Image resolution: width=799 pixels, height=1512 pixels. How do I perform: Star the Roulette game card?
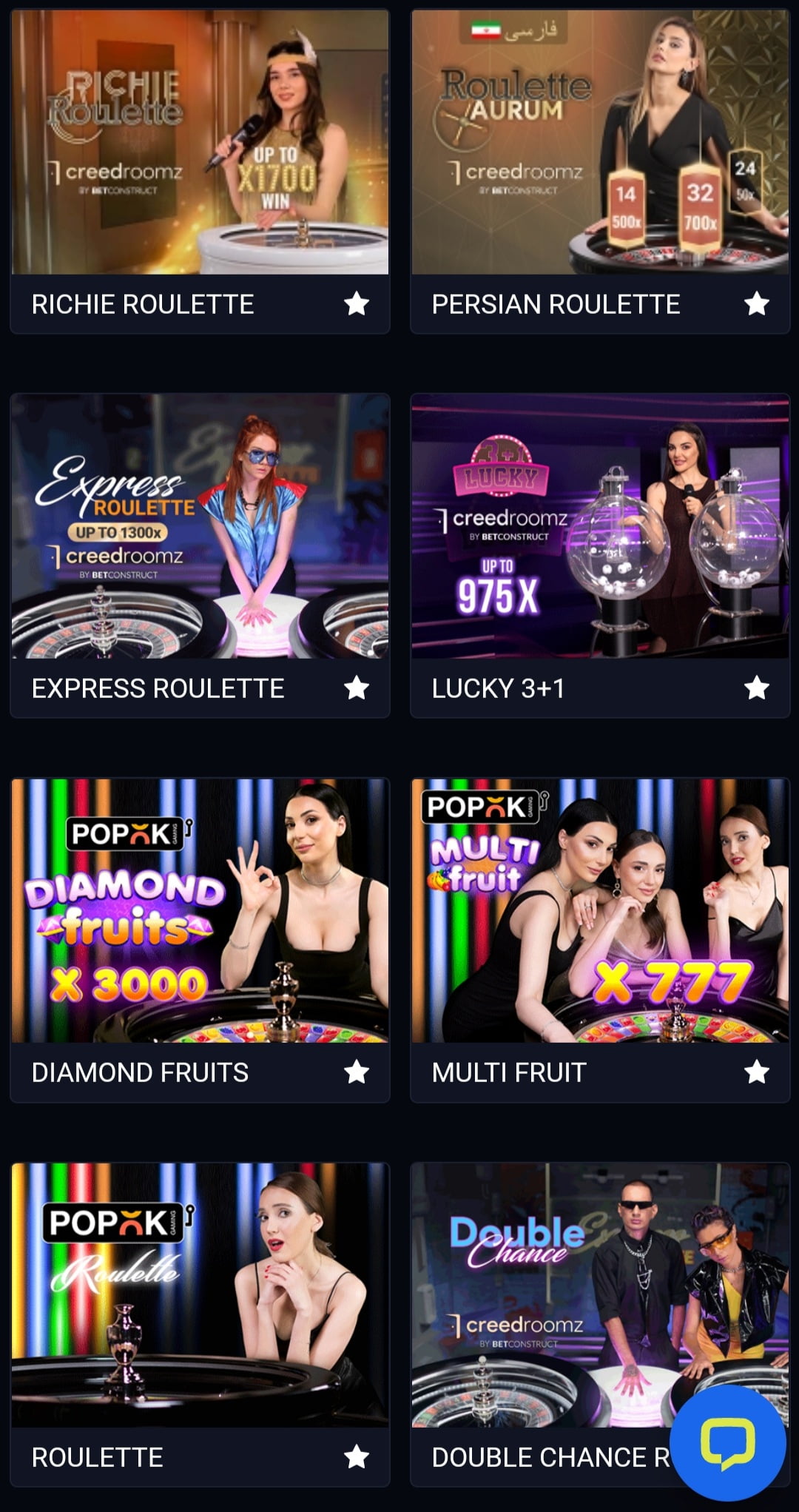tap(357, 1456)
